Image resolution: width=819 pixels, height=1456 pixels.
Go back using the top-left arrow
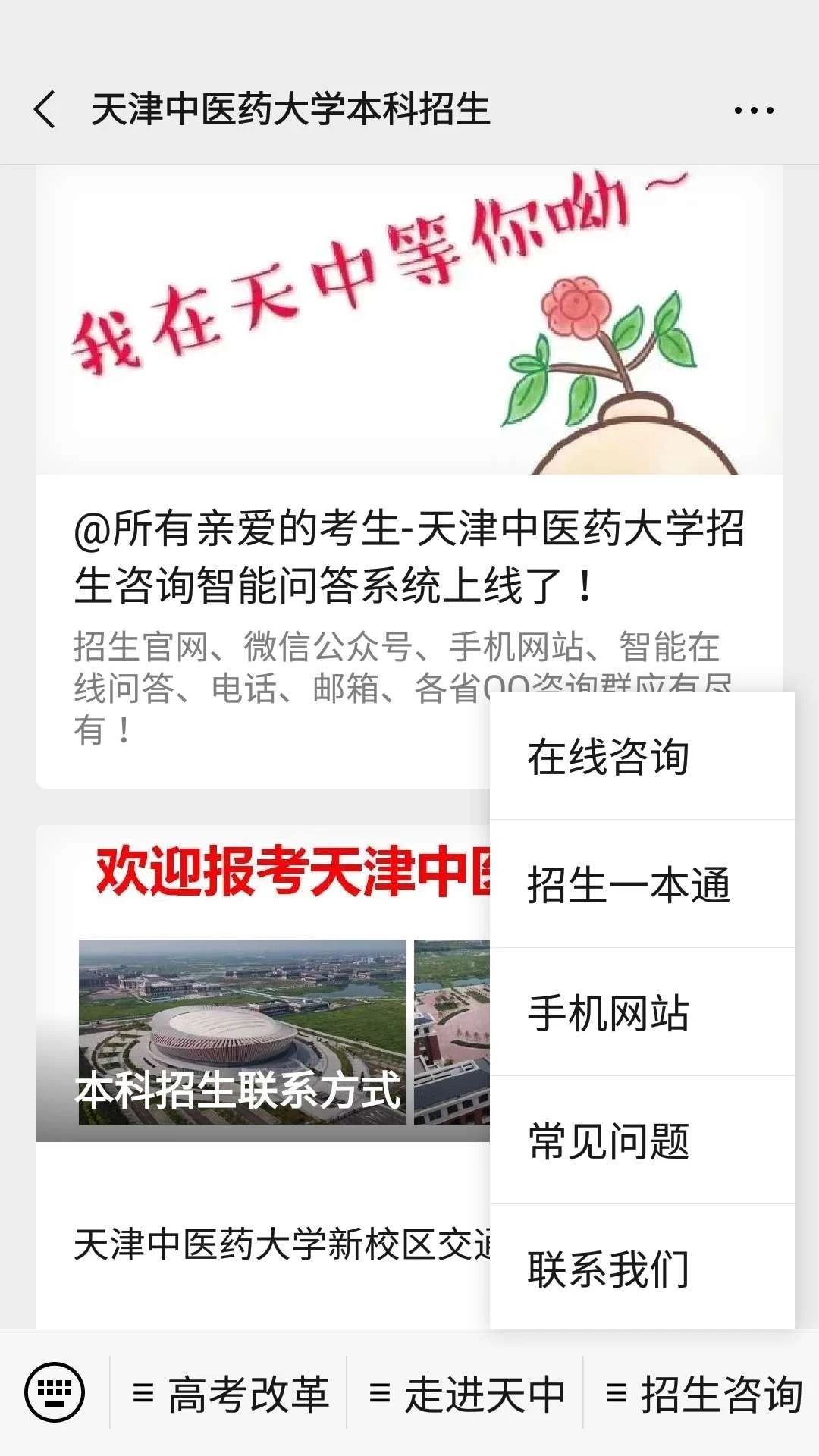45,109
